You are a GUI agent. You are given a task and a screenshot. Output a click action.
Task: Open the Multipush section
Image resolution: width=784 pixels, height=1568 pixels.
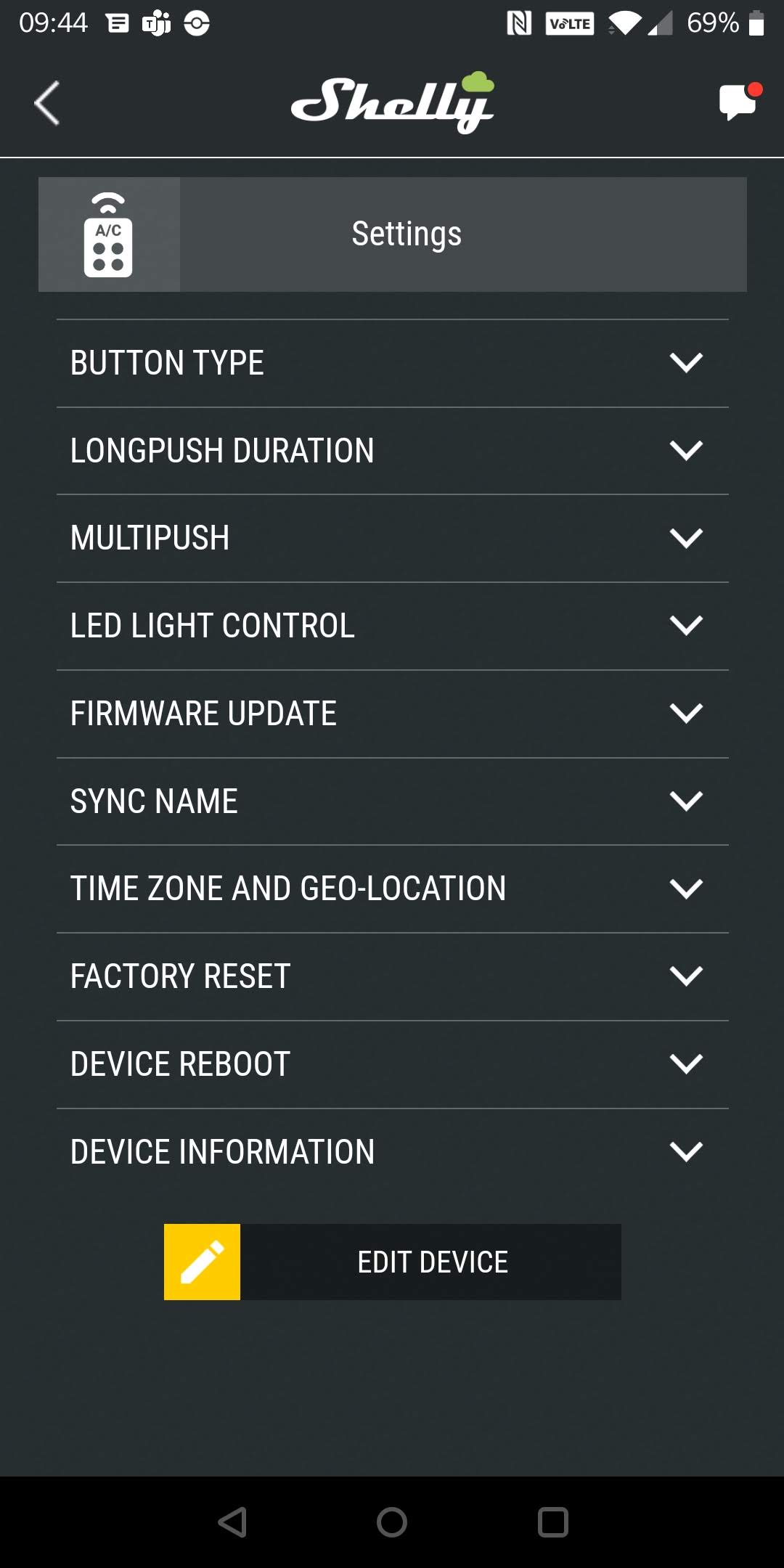pyautogui.click(x=392, y=538)
